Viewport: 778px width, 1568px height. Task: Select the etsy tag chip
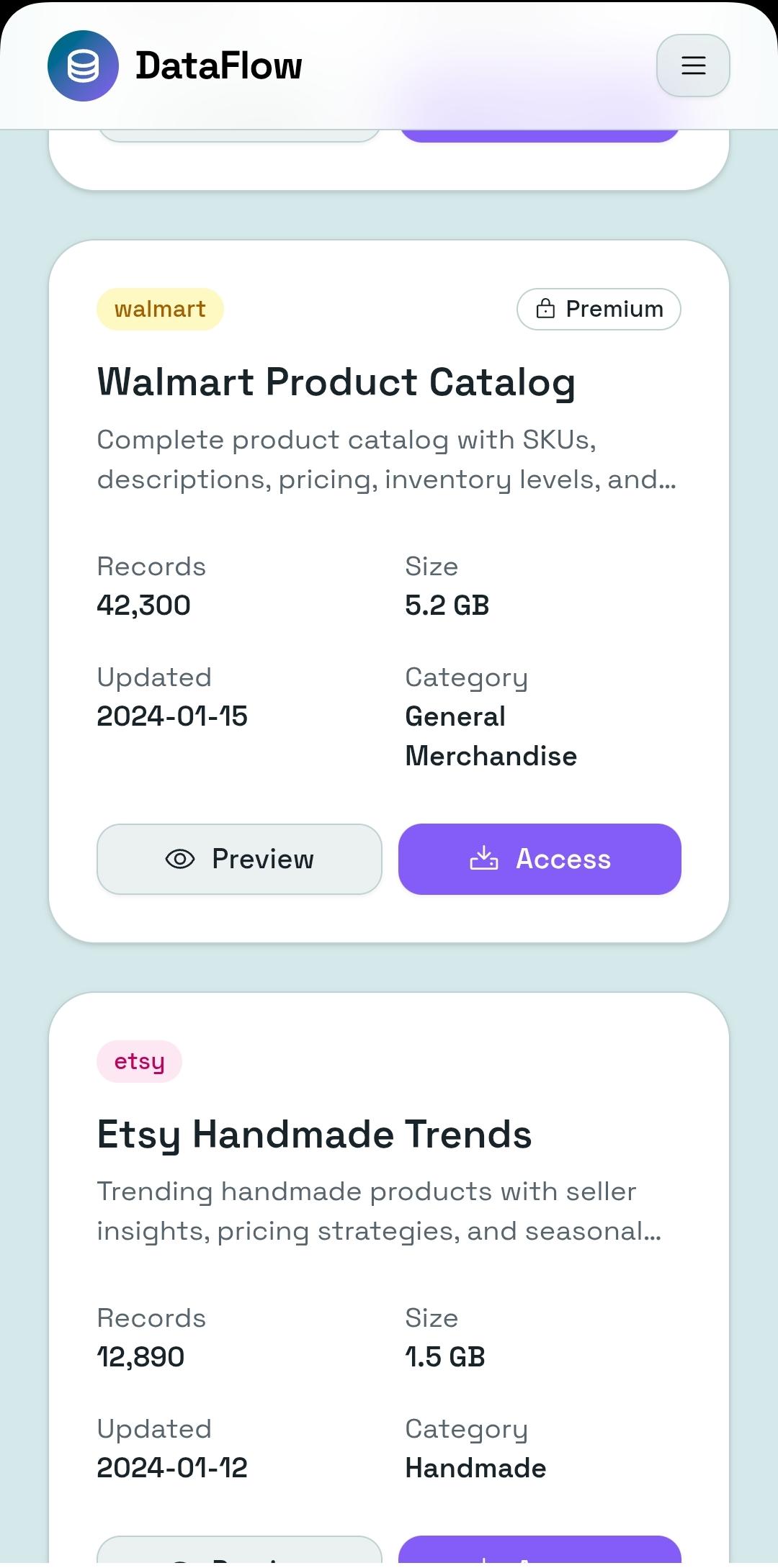[x=139, y=1061]
